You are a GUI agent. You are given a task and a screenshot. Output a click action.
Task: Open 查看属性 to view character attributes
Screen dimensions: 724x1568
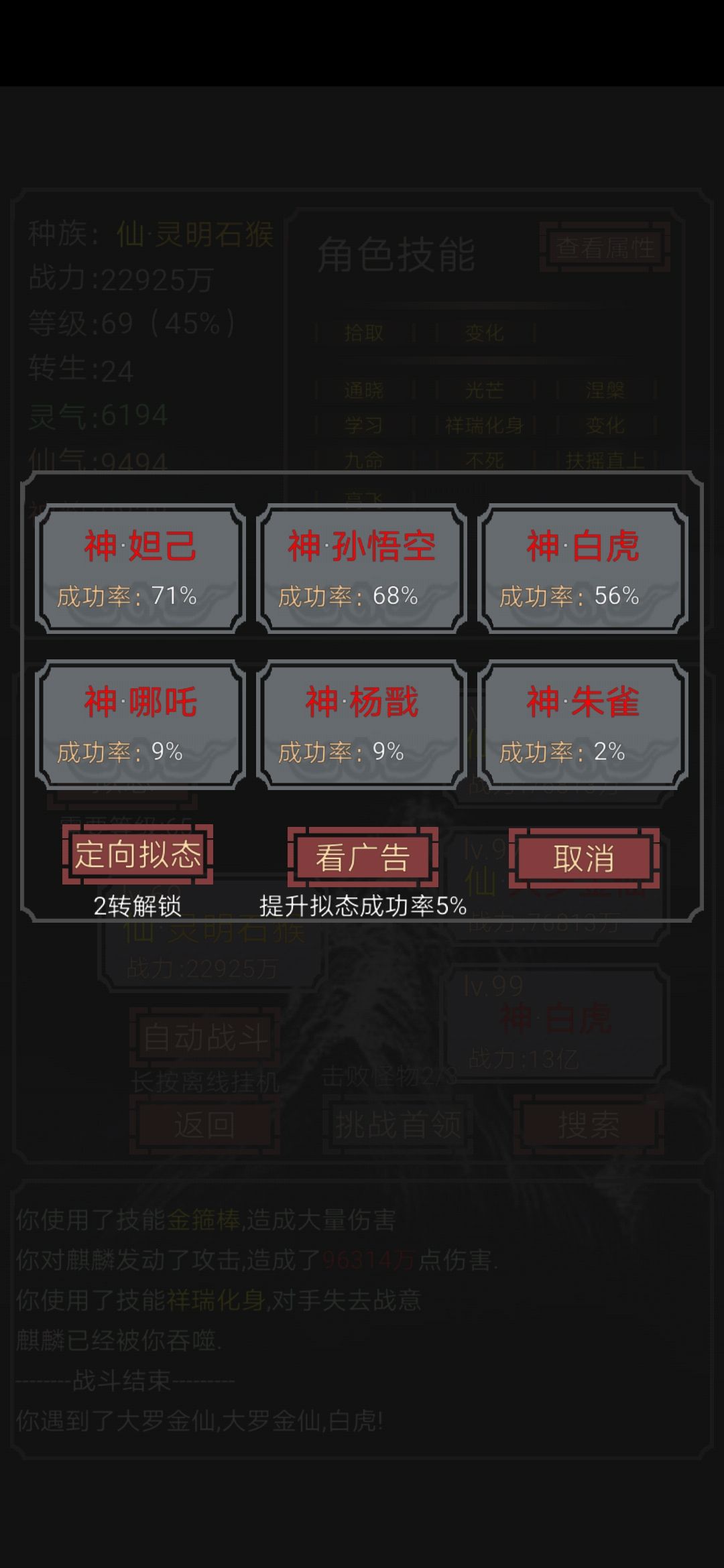tap(607, 247)
